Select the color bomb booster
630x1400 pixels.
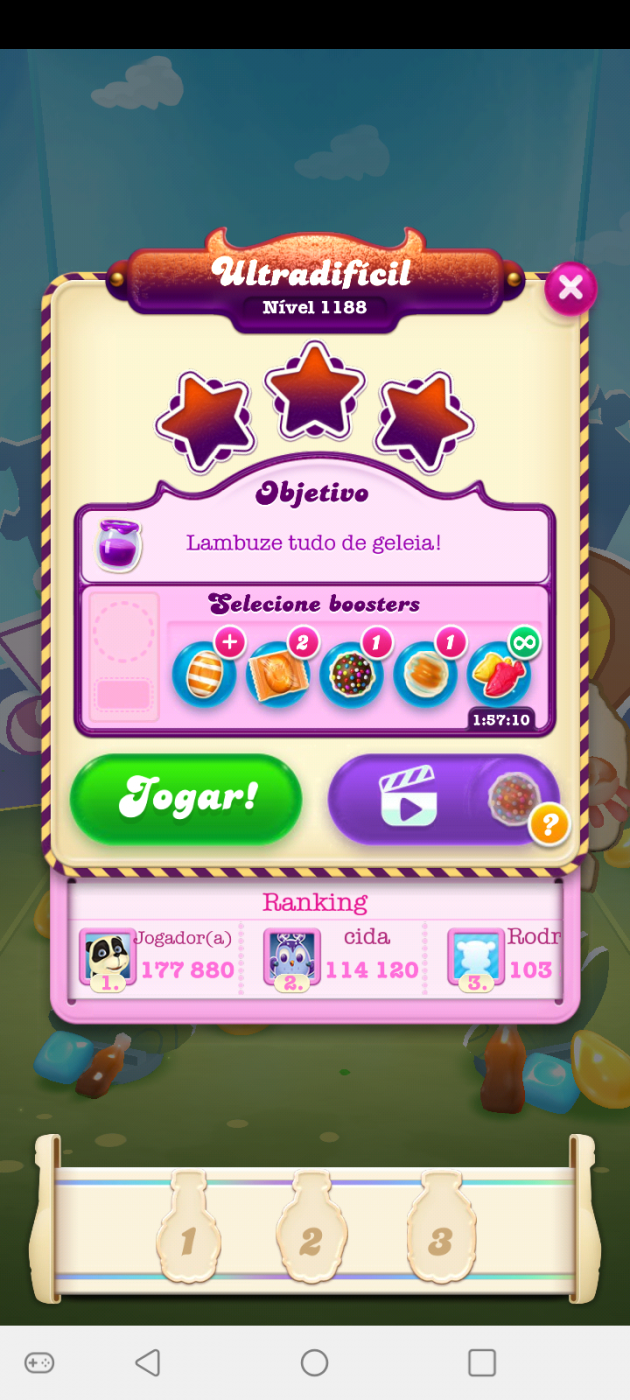pos(351,675)
